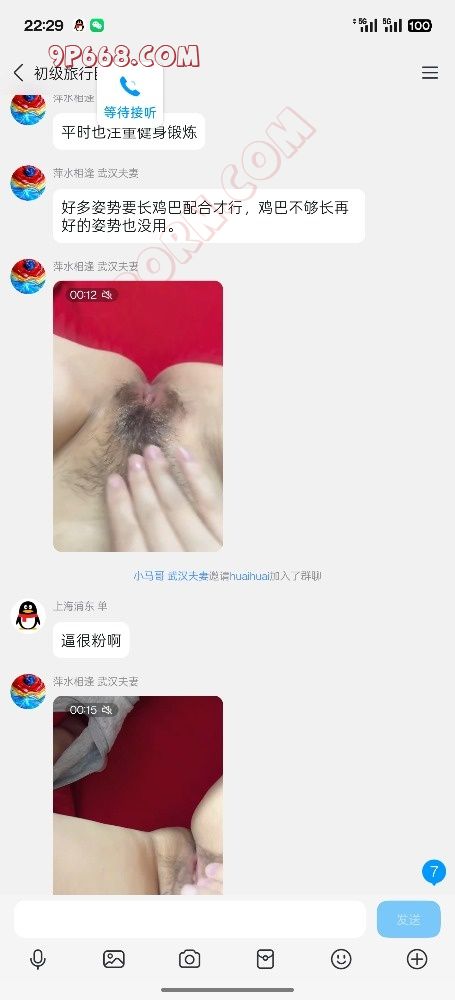Open the penguin avatar of 上海浦东 member
Viewport: 455px width, 1000px height.
coord(28,616)
